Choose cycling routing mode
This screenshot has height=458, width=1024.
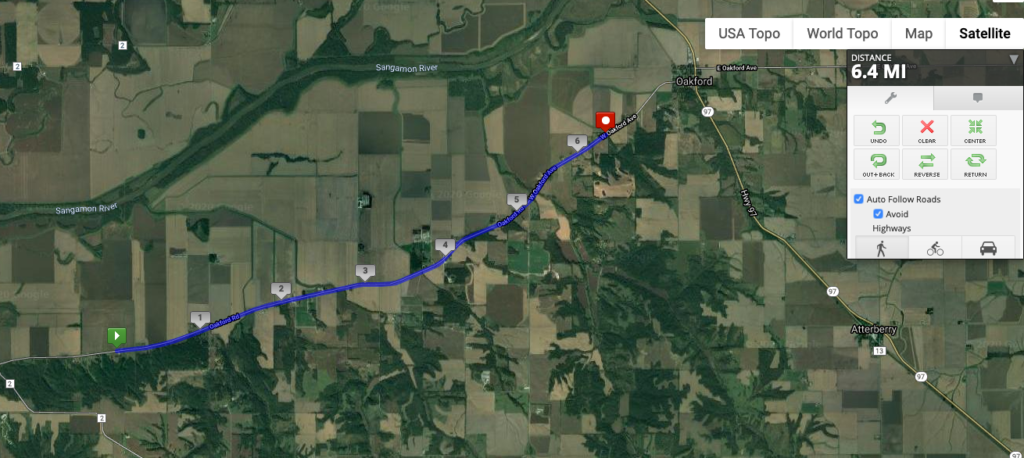coord(935,248)
